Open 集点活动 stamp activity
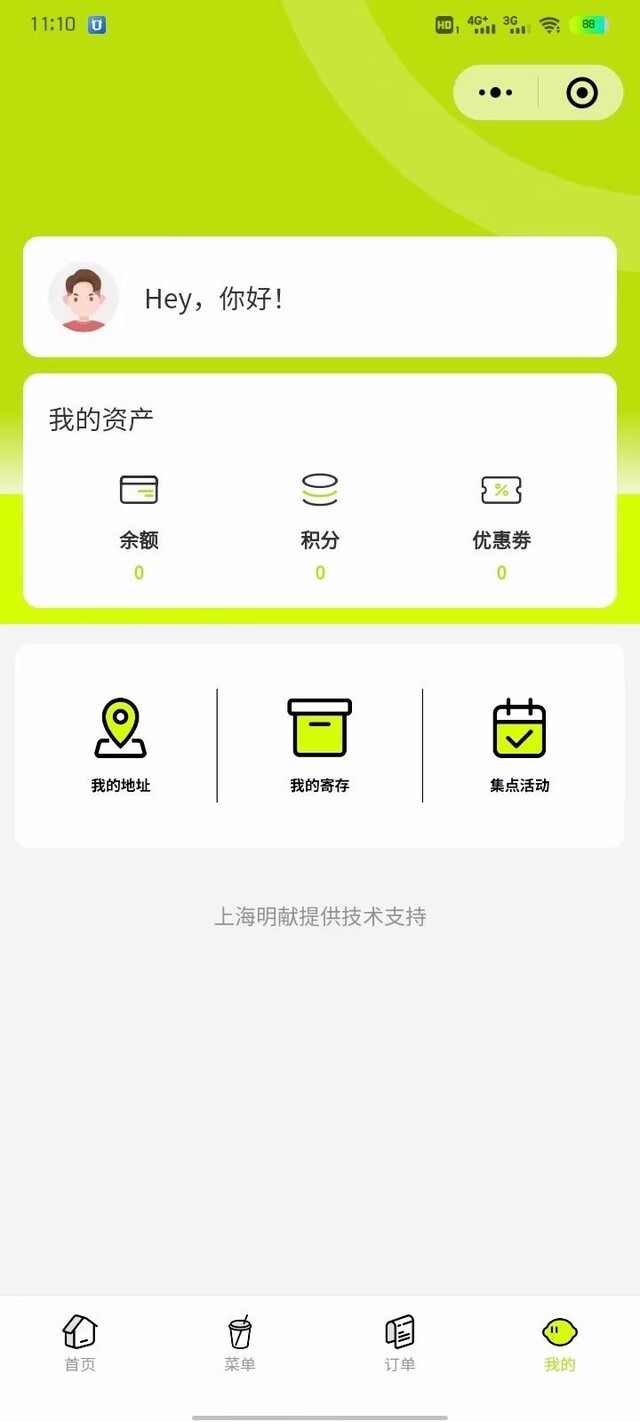The height and width of the screenshot is (1422, 640). pos(519,745)
